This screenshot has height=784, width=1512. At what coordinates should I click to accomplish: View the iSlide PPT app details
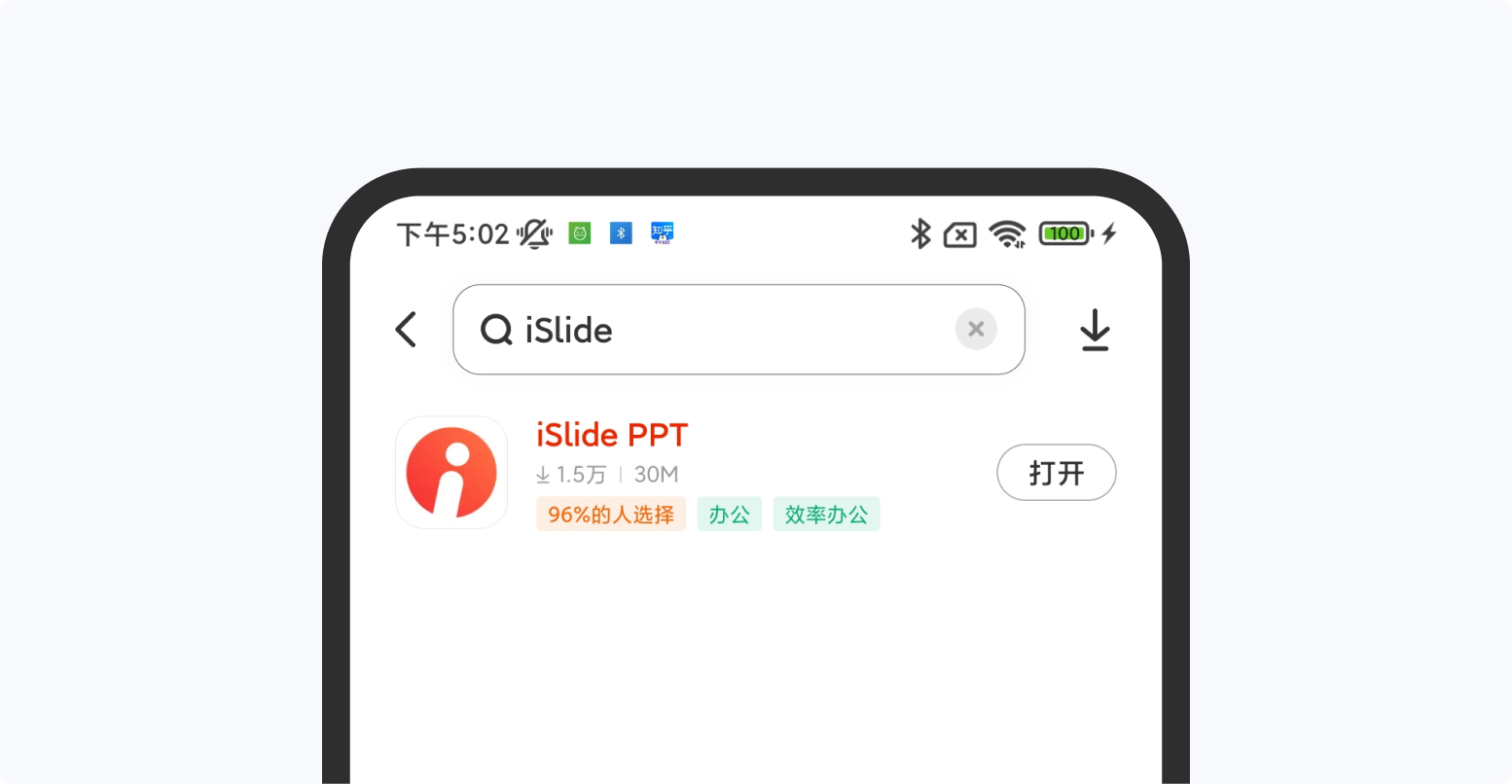[x=612, y=435]
